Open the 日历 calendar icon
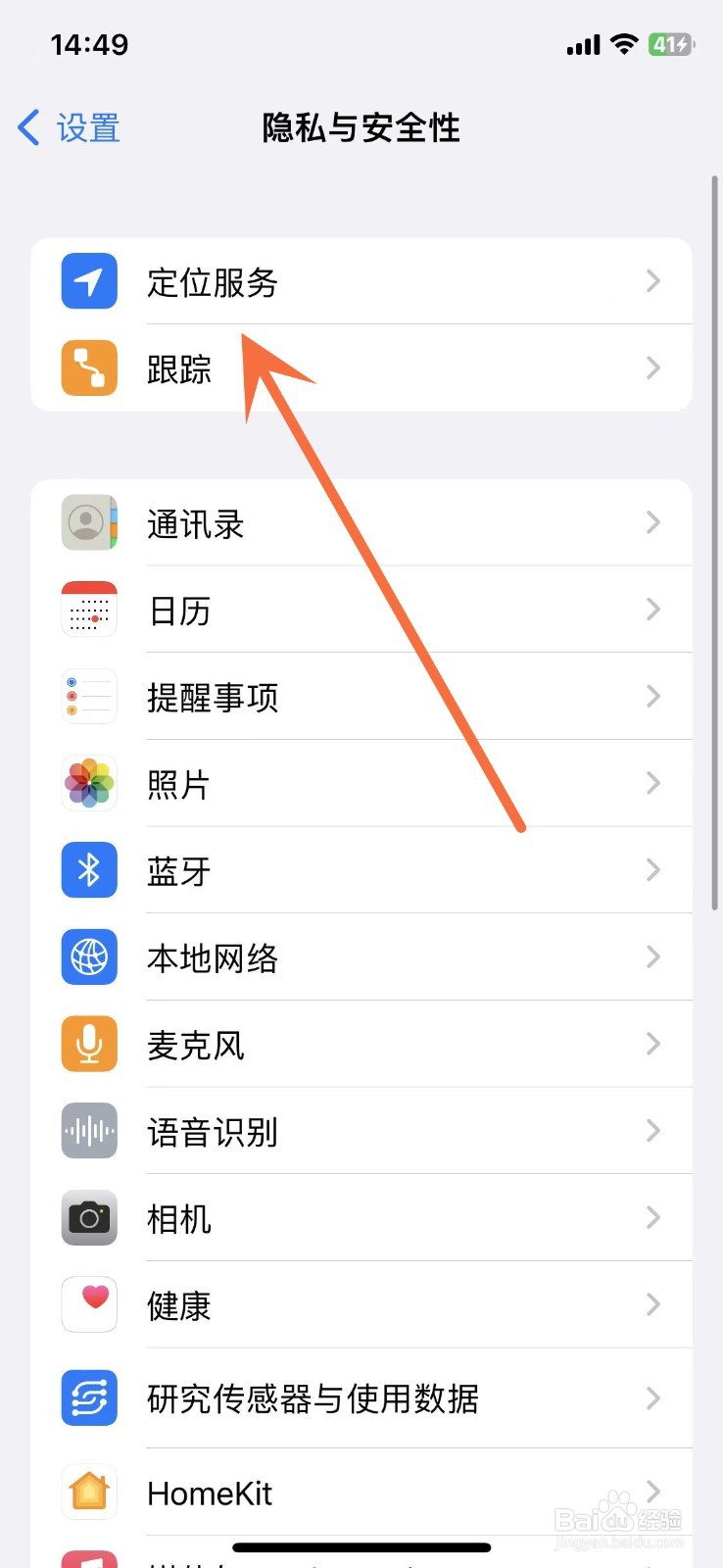Viewport: 723px width, 1568px height. click(89, 610)
